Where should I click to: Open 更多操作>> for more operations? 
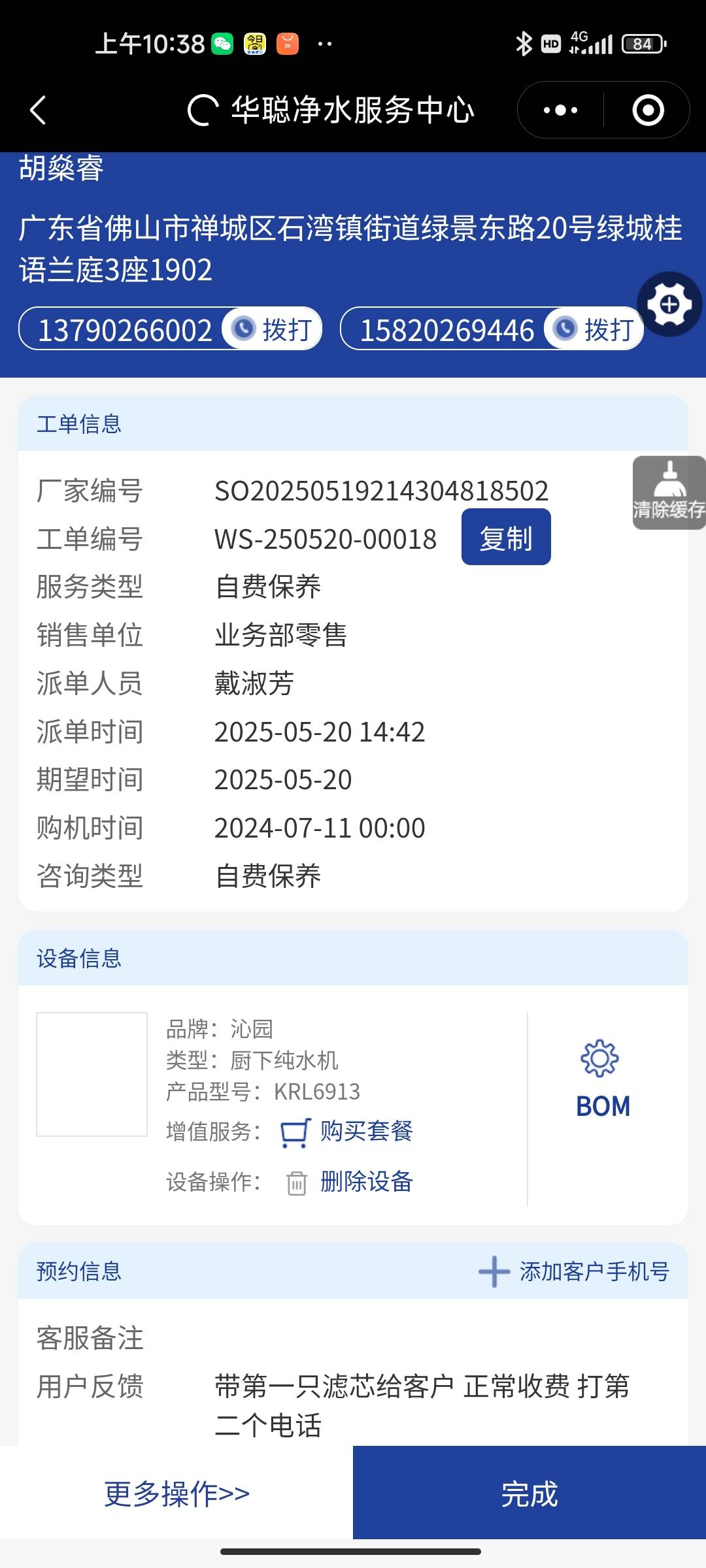[176, 1494]
